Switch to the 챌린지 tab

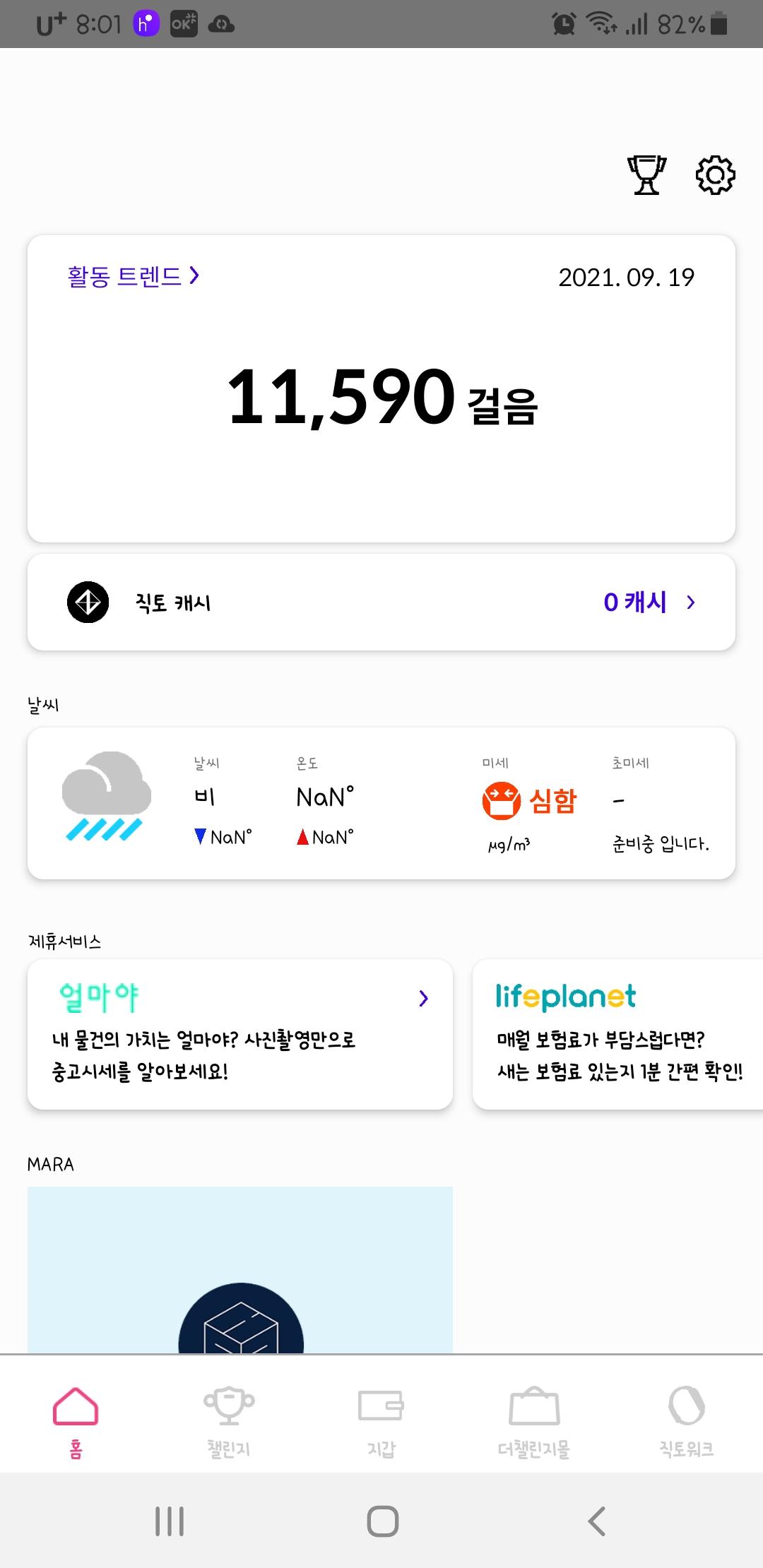(x=228, y=1421)
